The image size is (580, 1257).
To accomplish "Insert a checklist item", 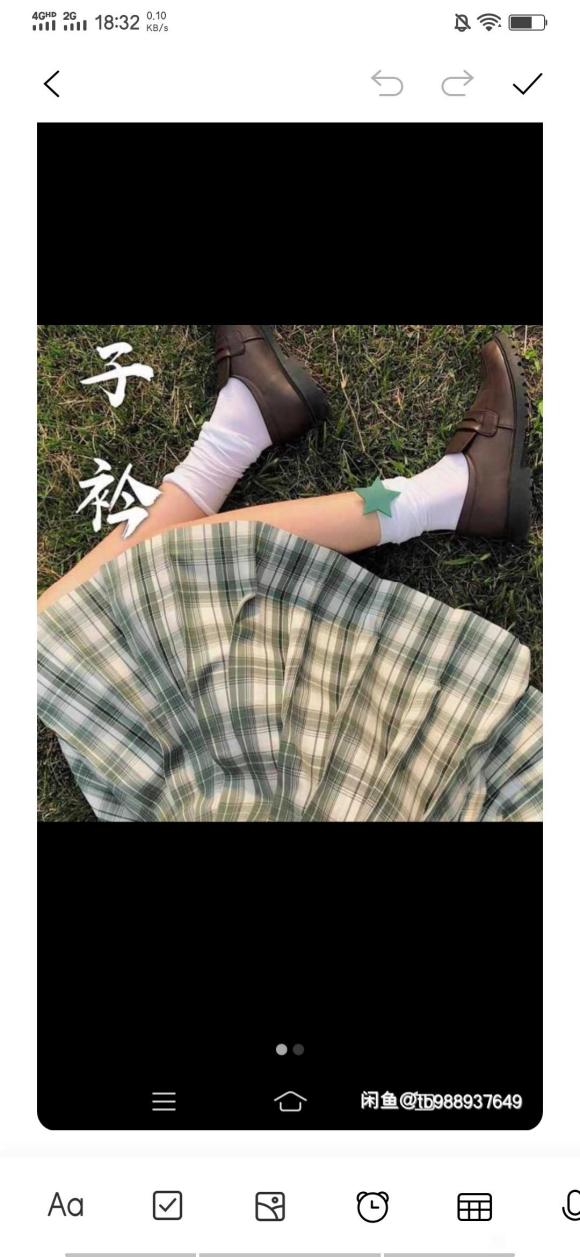I will [167, 1207].
